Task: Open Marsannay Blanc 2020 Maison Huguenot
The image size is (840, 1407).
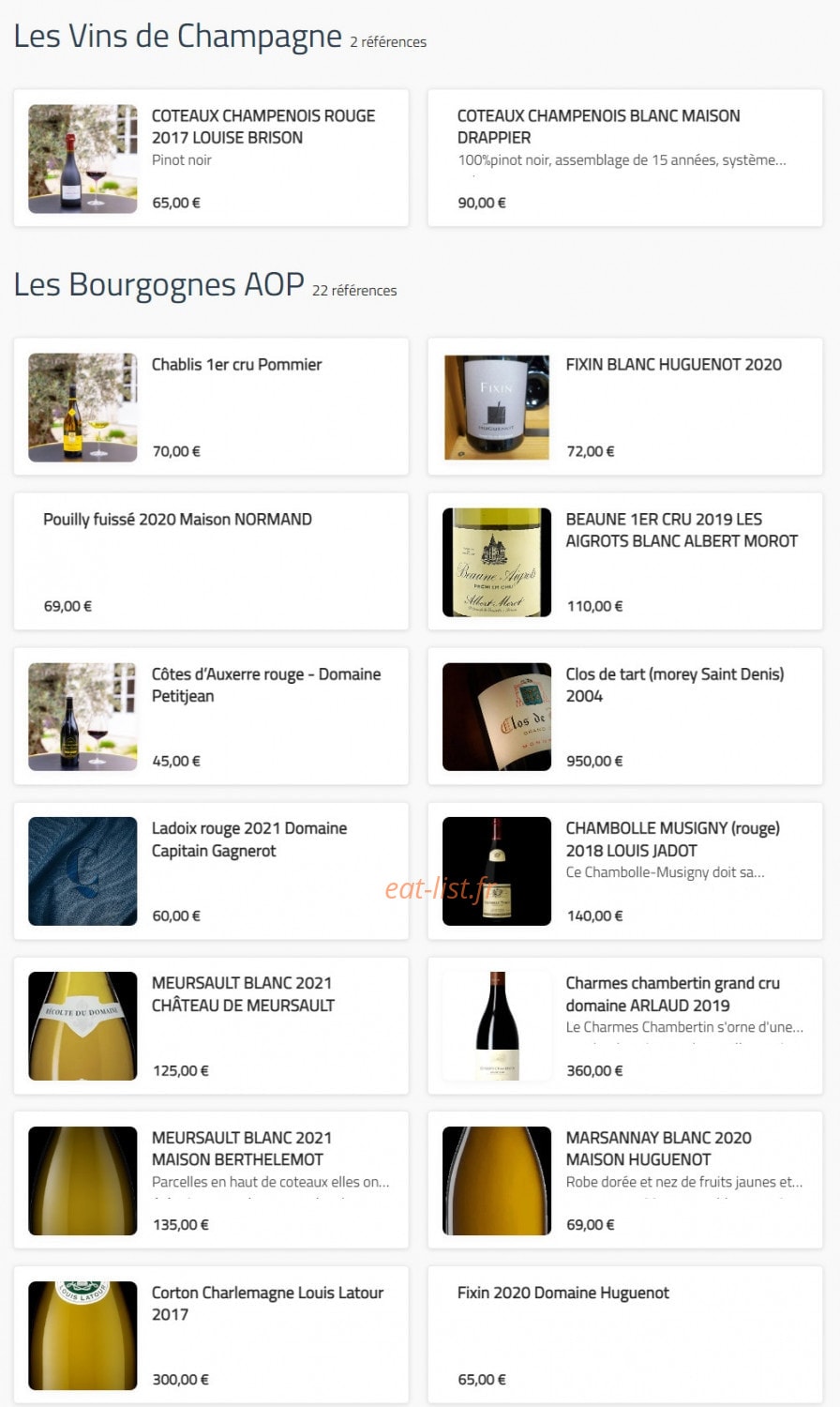Action: [625, 1180]
